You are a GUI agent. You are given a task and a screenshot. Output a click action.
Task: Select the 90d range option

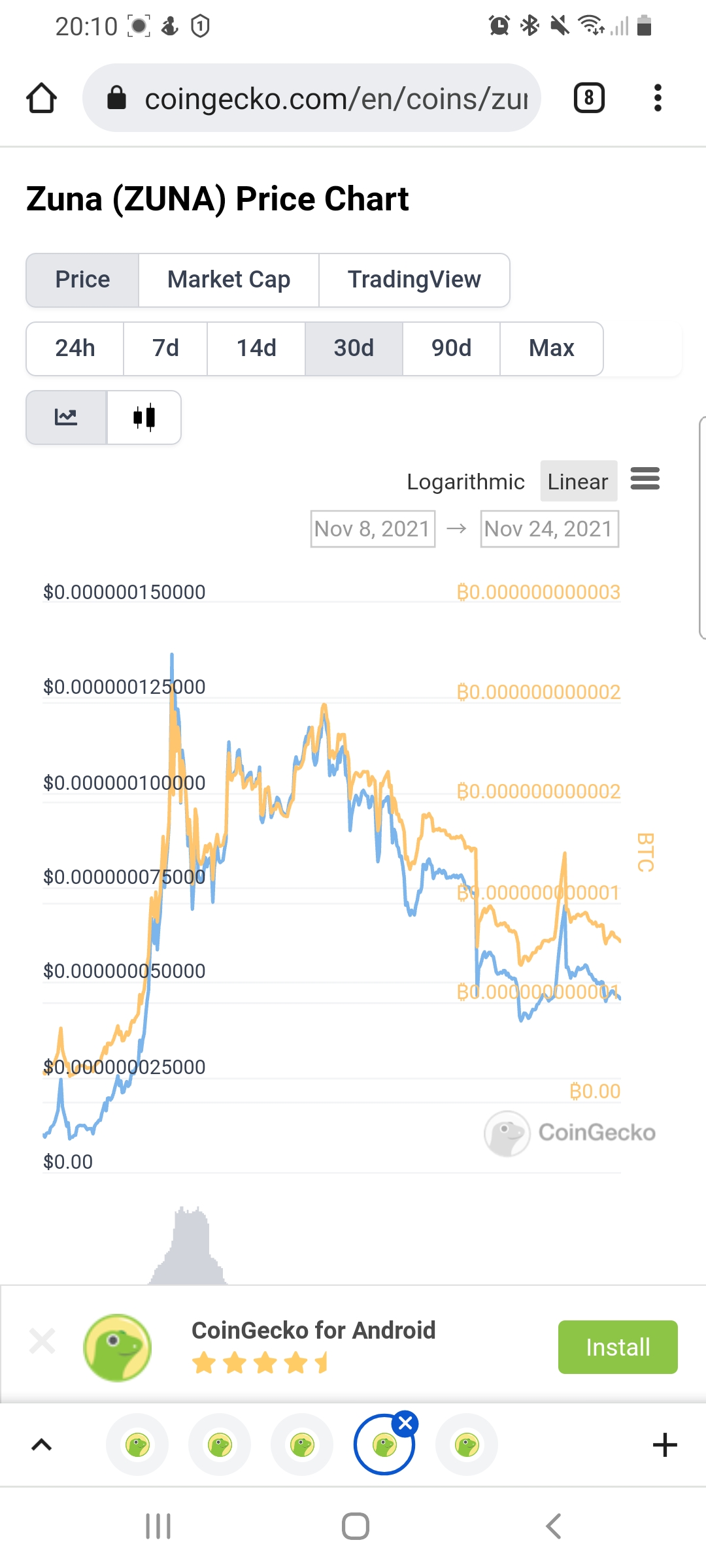(x=451, y=348)
